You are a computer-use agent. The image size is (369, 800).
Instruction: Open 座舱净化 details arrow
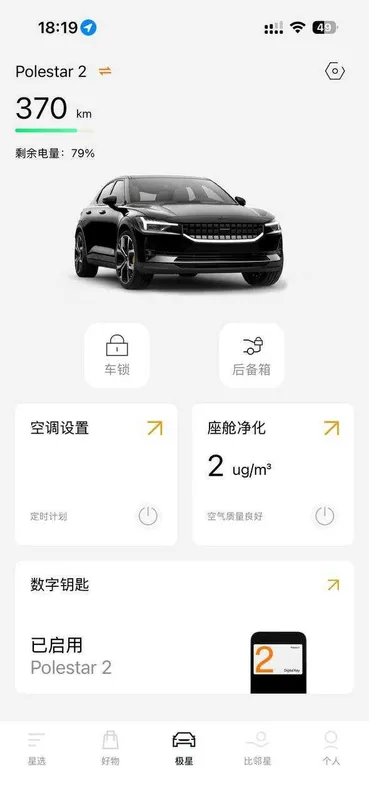pyautogui.click(x=331, y=428)
